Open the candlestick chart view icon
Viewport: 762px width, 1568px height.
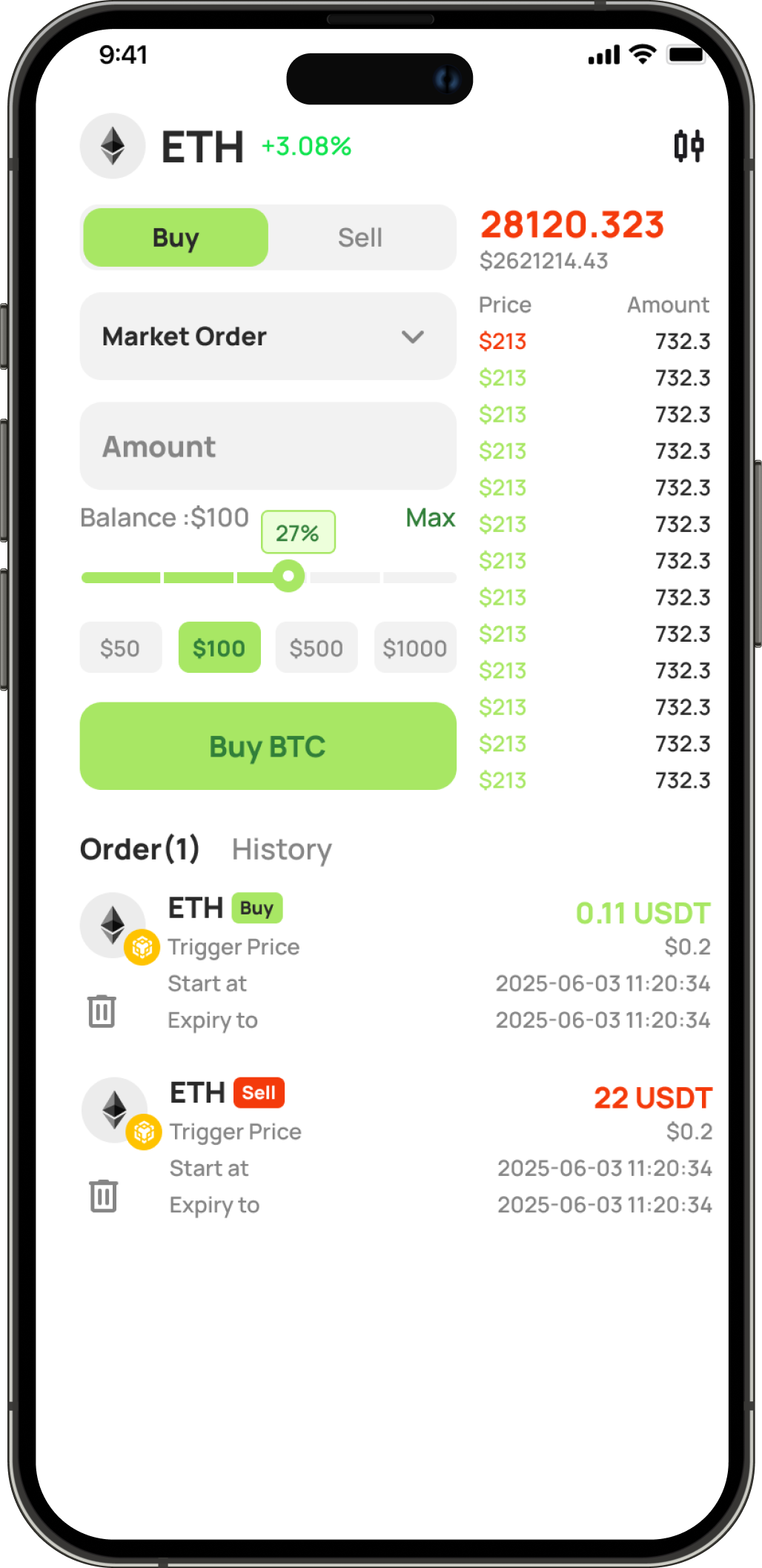tap(690, 146)
